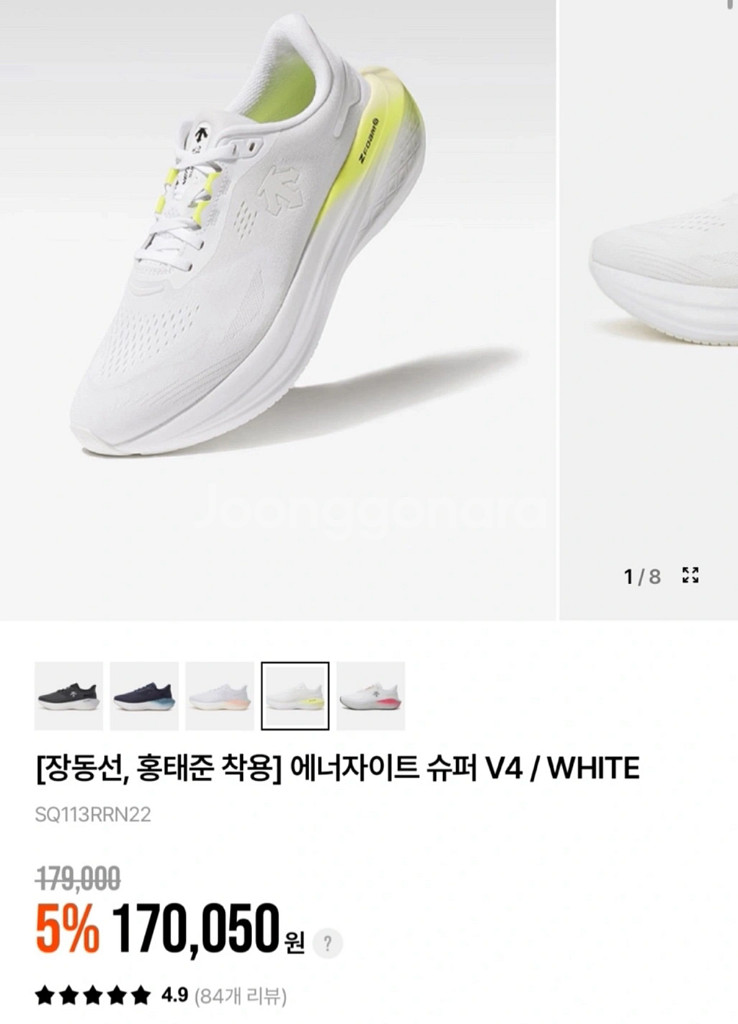Open the price help question mark
The height and width of the screenshot is (1024, 738).
tap(328, 943)
